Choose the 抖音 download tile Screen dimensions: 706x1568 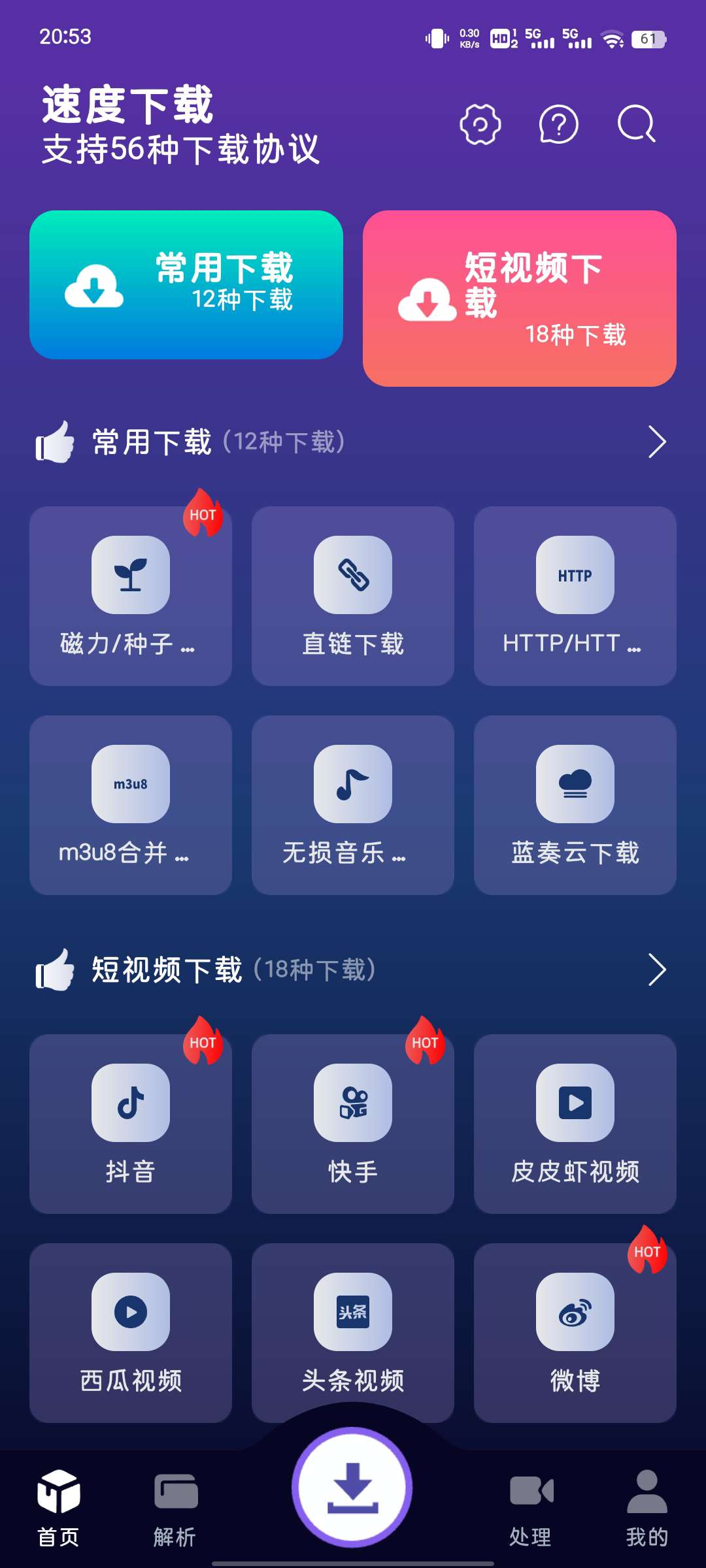131,1124
